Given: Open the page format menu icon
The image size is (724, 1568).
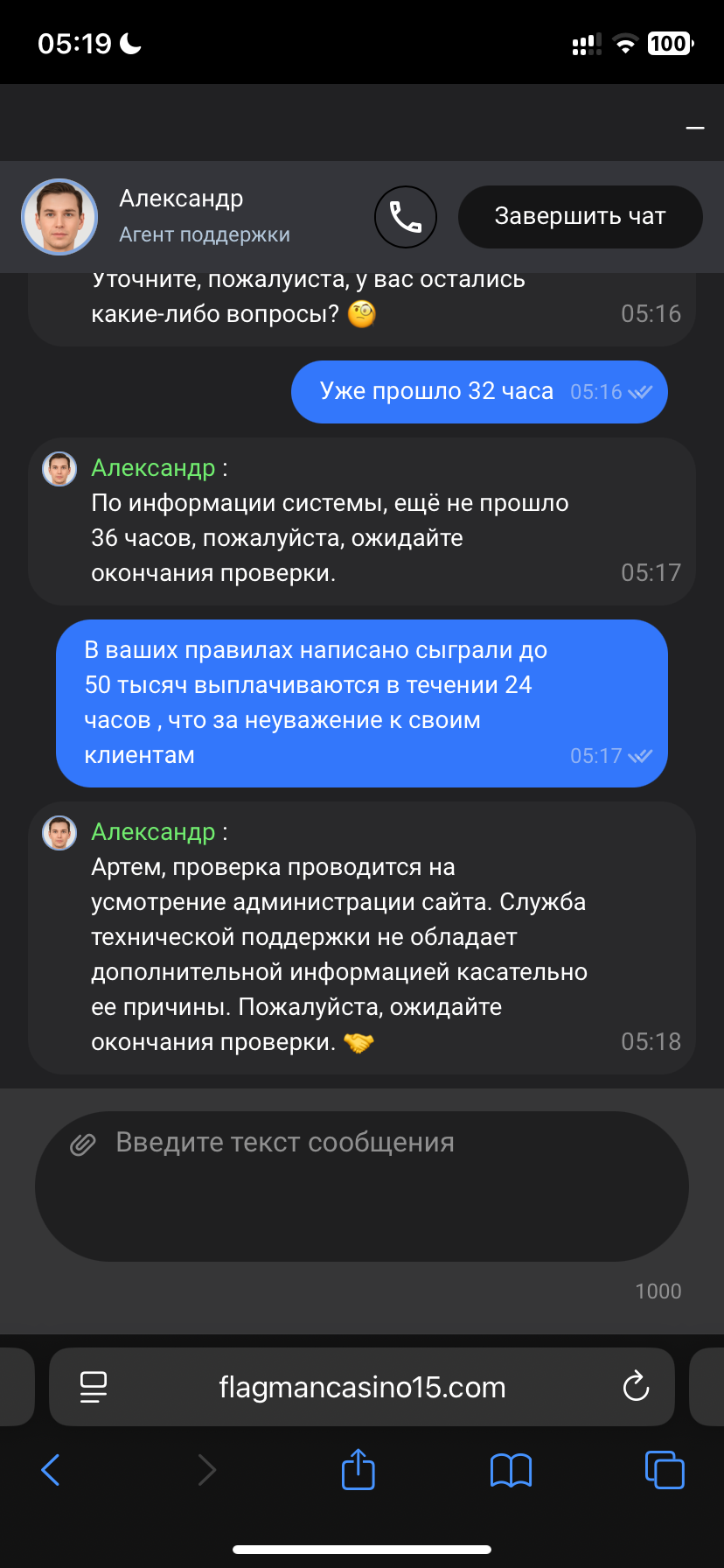Looking at the screenshot, I should [x=94, y=1387].
